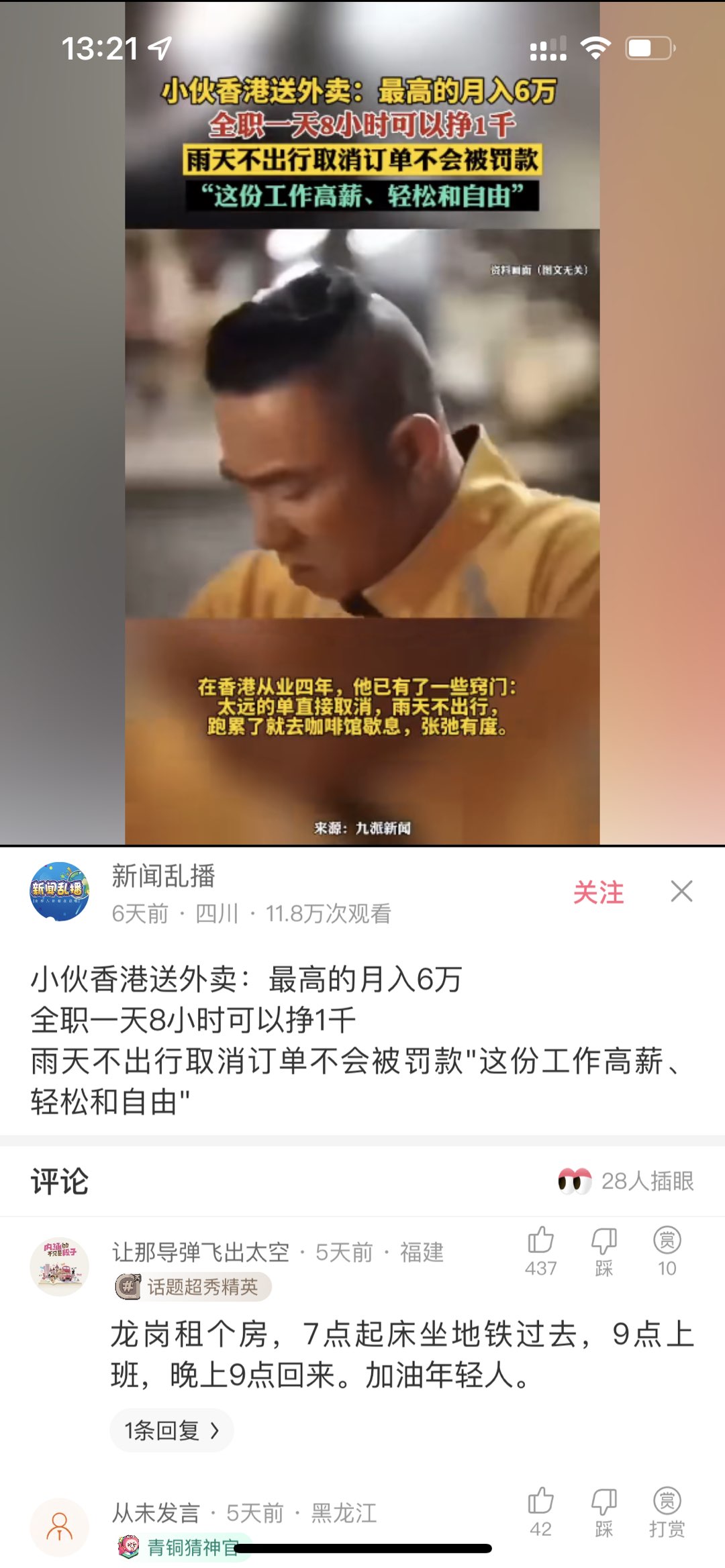
Task: Expand the 1条回复 replies
Action: (x=171, y=1431)
